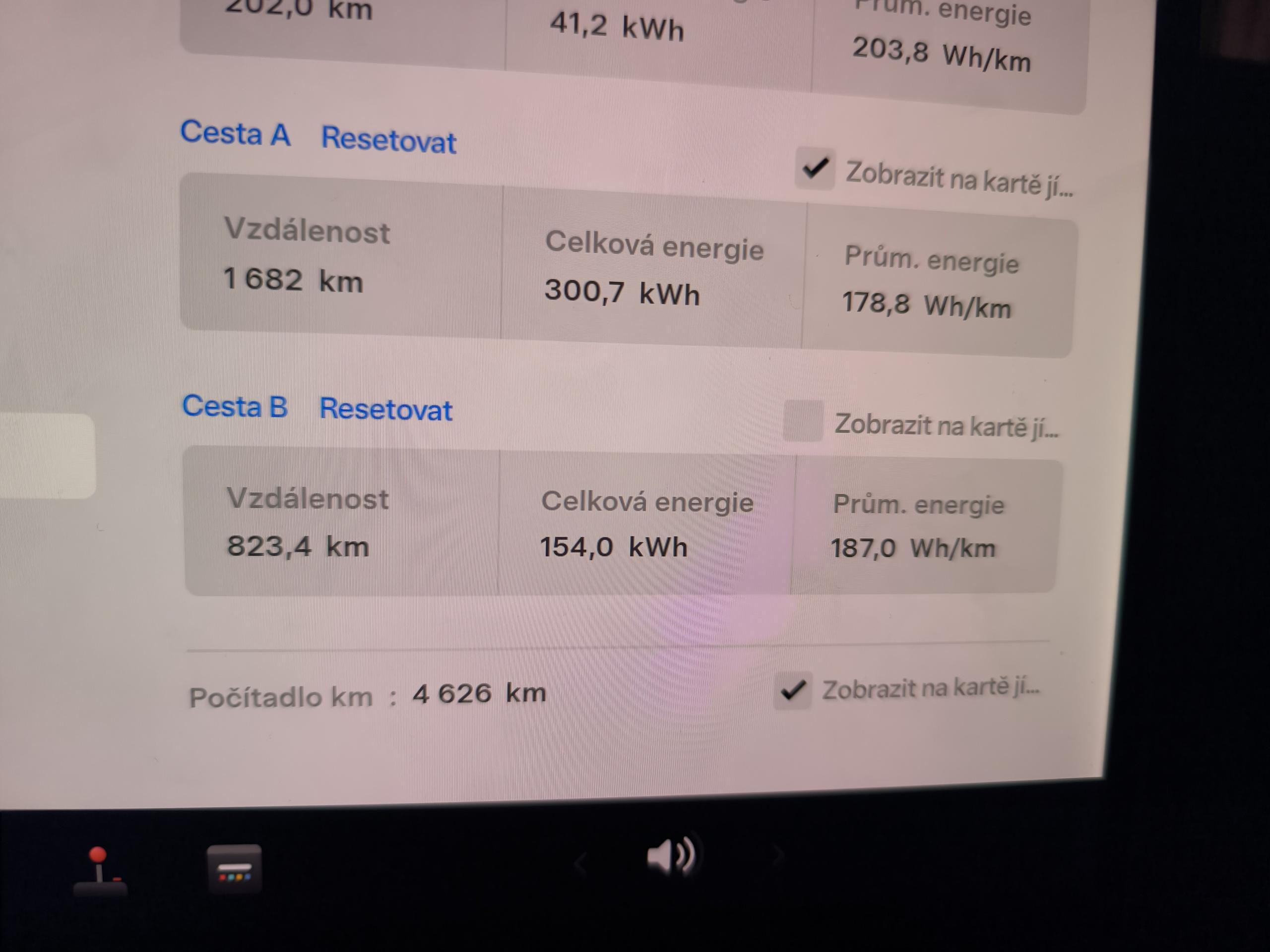Open the arcade joystick app

[x=100, y=872]
